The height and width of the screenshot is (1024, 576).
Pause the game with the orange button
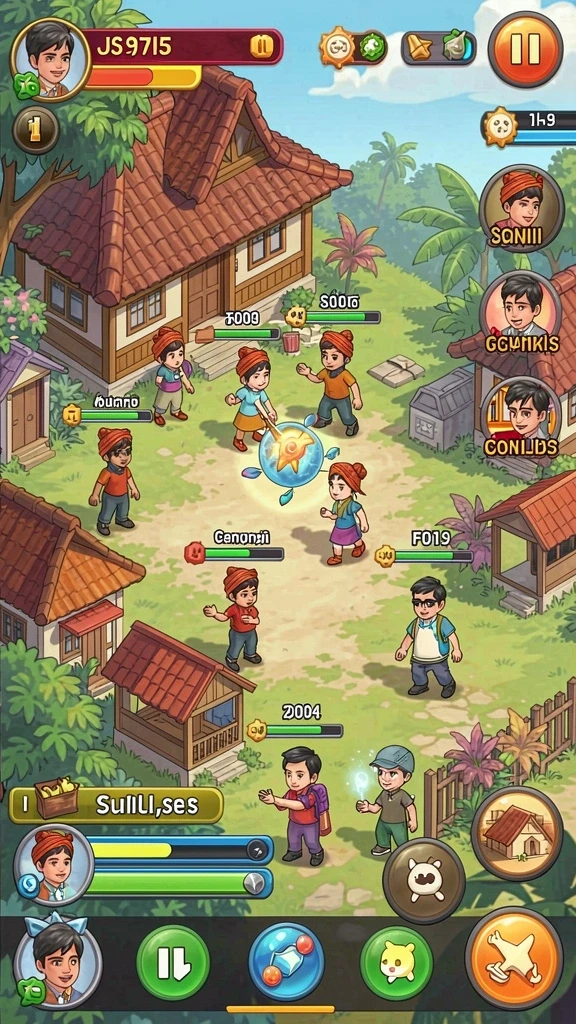(525, 50)
